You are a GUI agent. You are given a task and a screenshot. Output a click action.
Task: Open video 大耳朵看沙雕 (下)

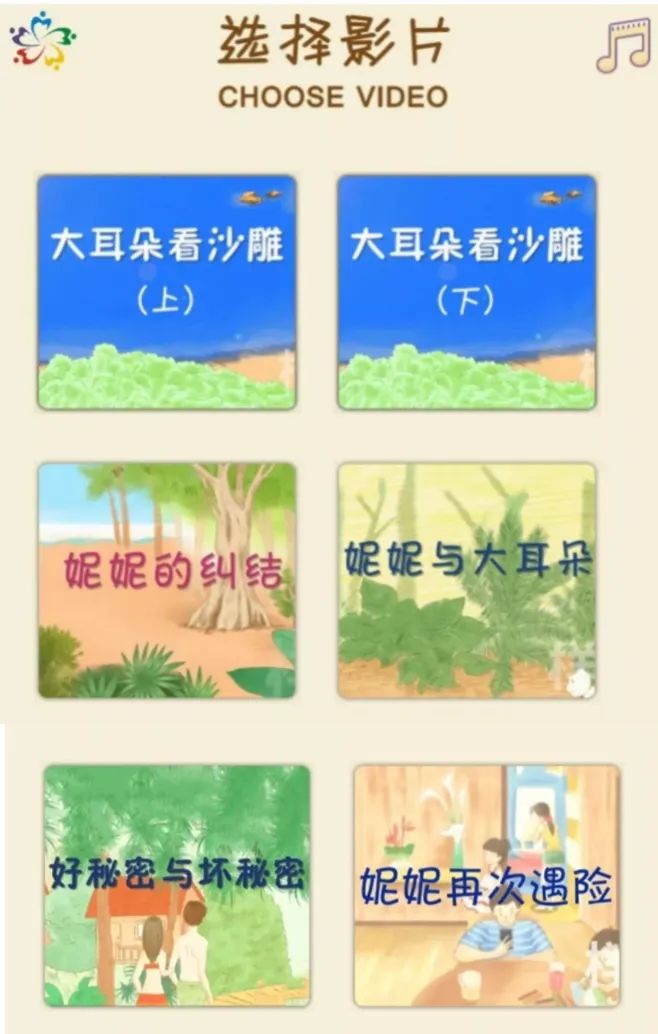(x=466, y=292)
